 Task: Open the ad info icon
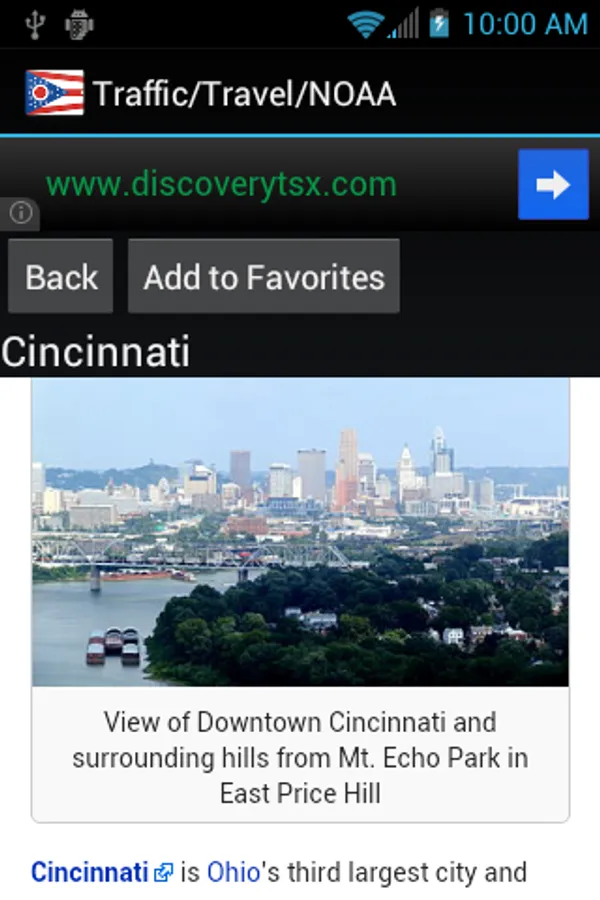tap(21, 213)
